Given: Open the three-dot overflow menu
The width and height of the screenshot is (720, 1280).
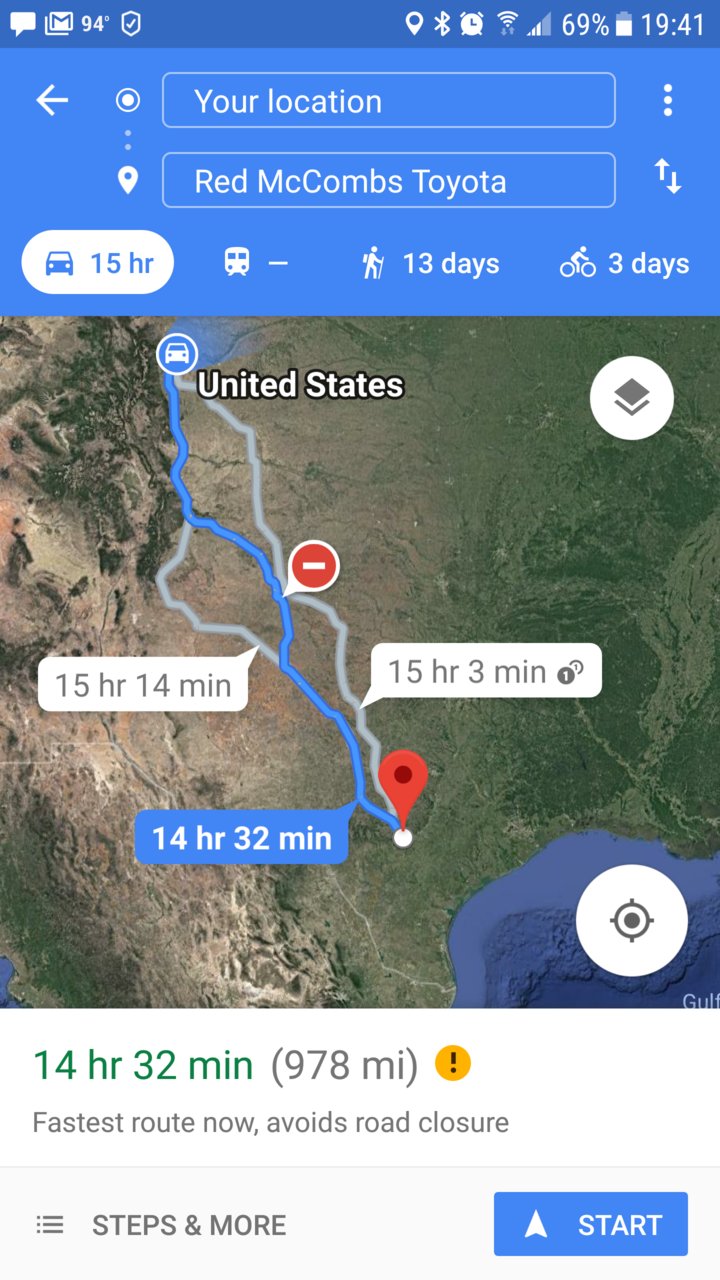Looking at the screenshot, I should tap(667, 101).
